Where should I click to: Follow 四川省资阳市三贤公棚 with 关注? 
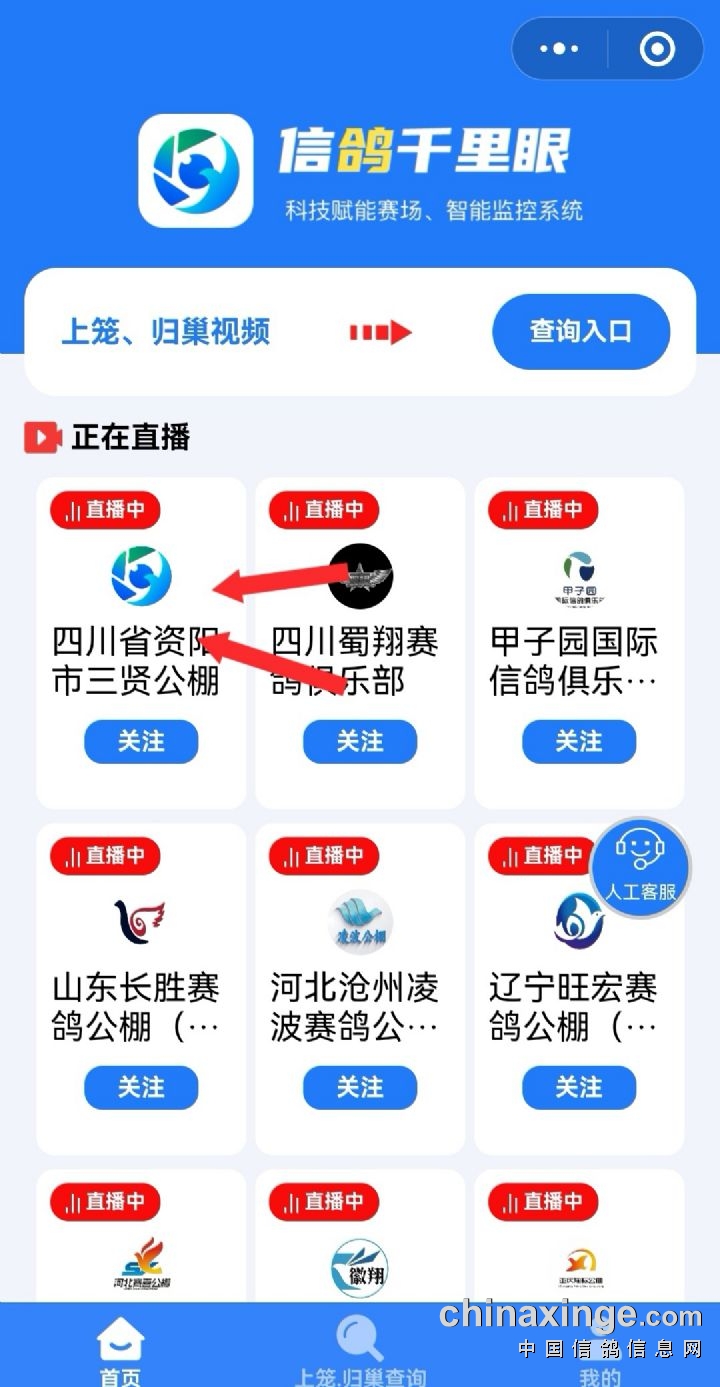(141, 741)
